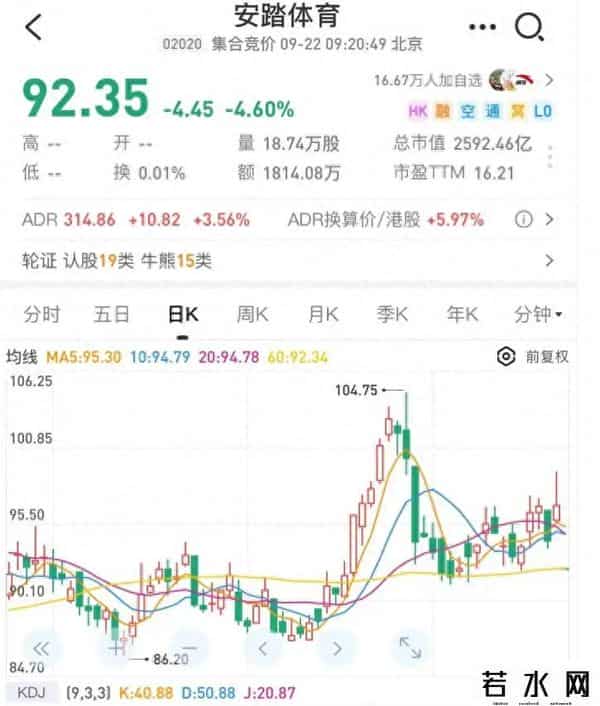Switch to the 年K yearly chart

462,314
